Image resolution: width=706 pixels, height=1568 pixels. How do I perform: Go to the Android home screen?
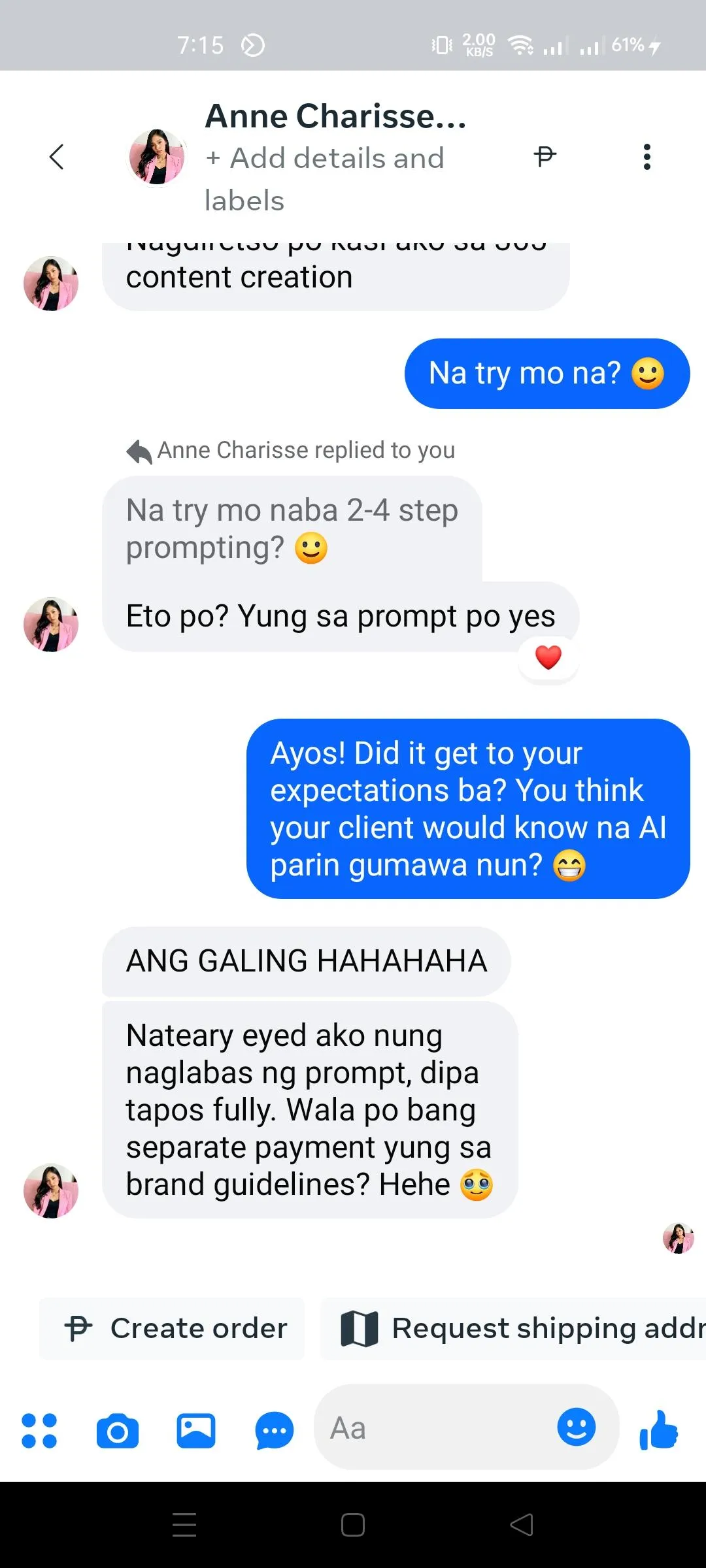(353, 1525)
